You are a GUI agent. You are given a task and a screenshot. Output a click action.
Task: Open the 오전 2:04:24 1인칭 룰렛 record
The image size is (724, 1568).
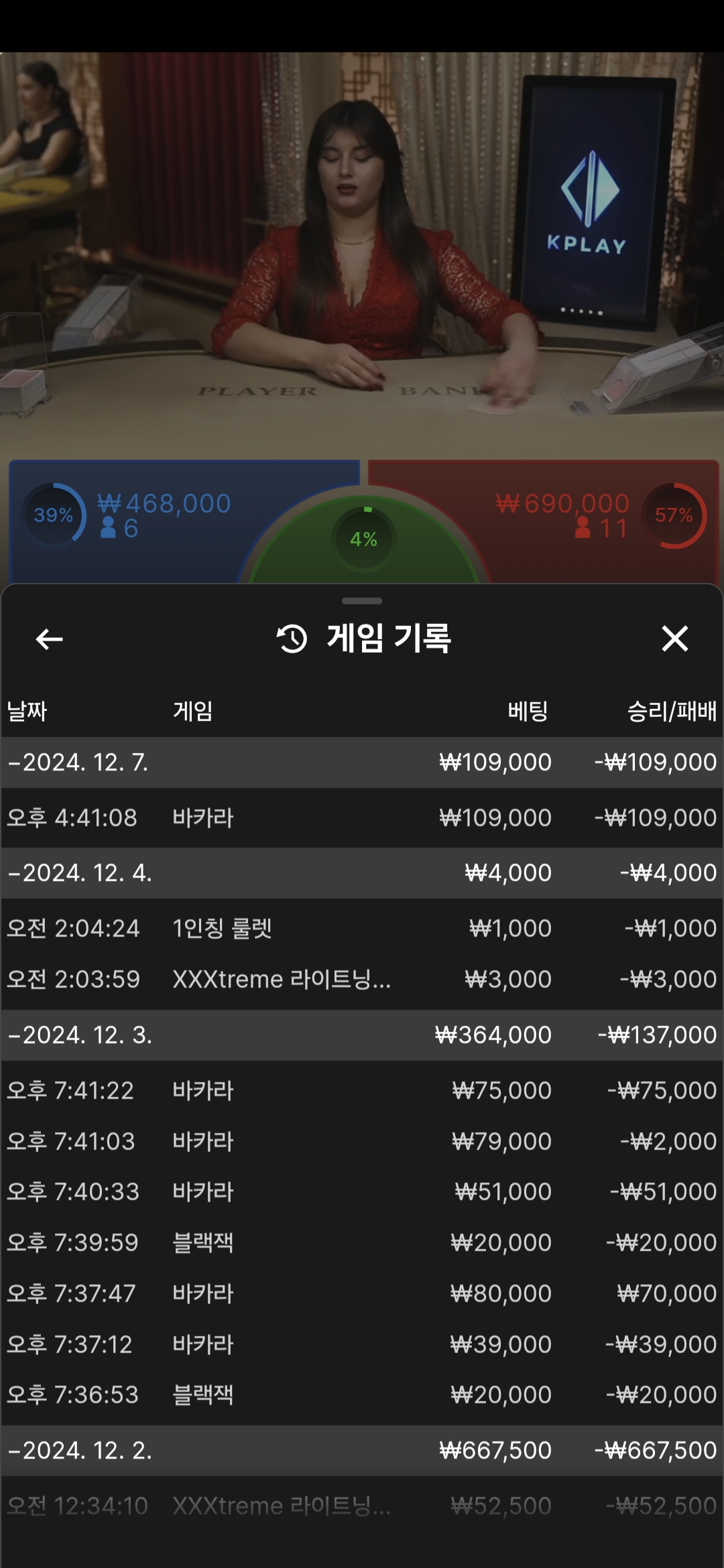pos(362,929)
